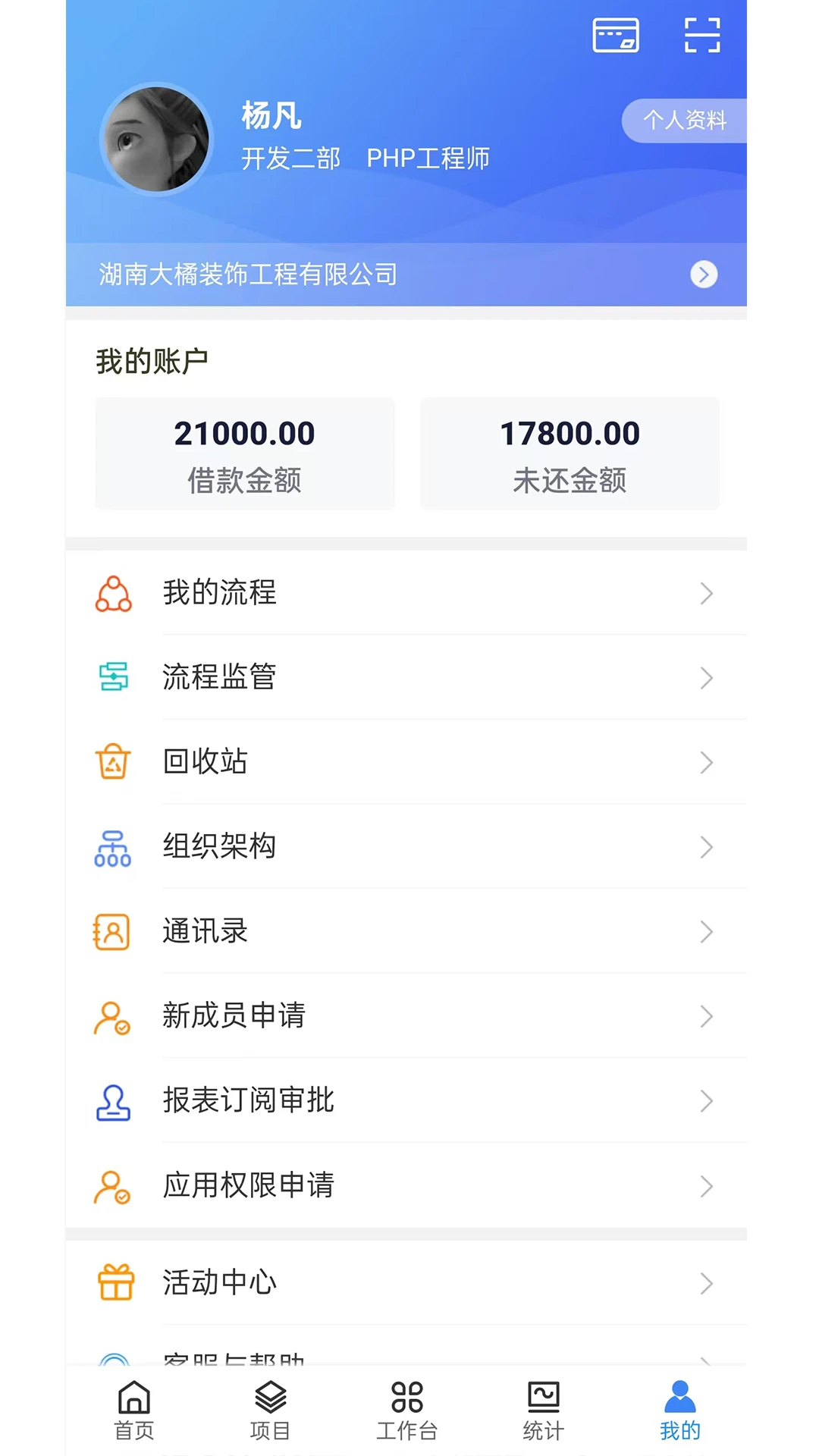Screen dimensions: 819x1456
Task: Open the 统计 tab
Action: [544, 1412]
